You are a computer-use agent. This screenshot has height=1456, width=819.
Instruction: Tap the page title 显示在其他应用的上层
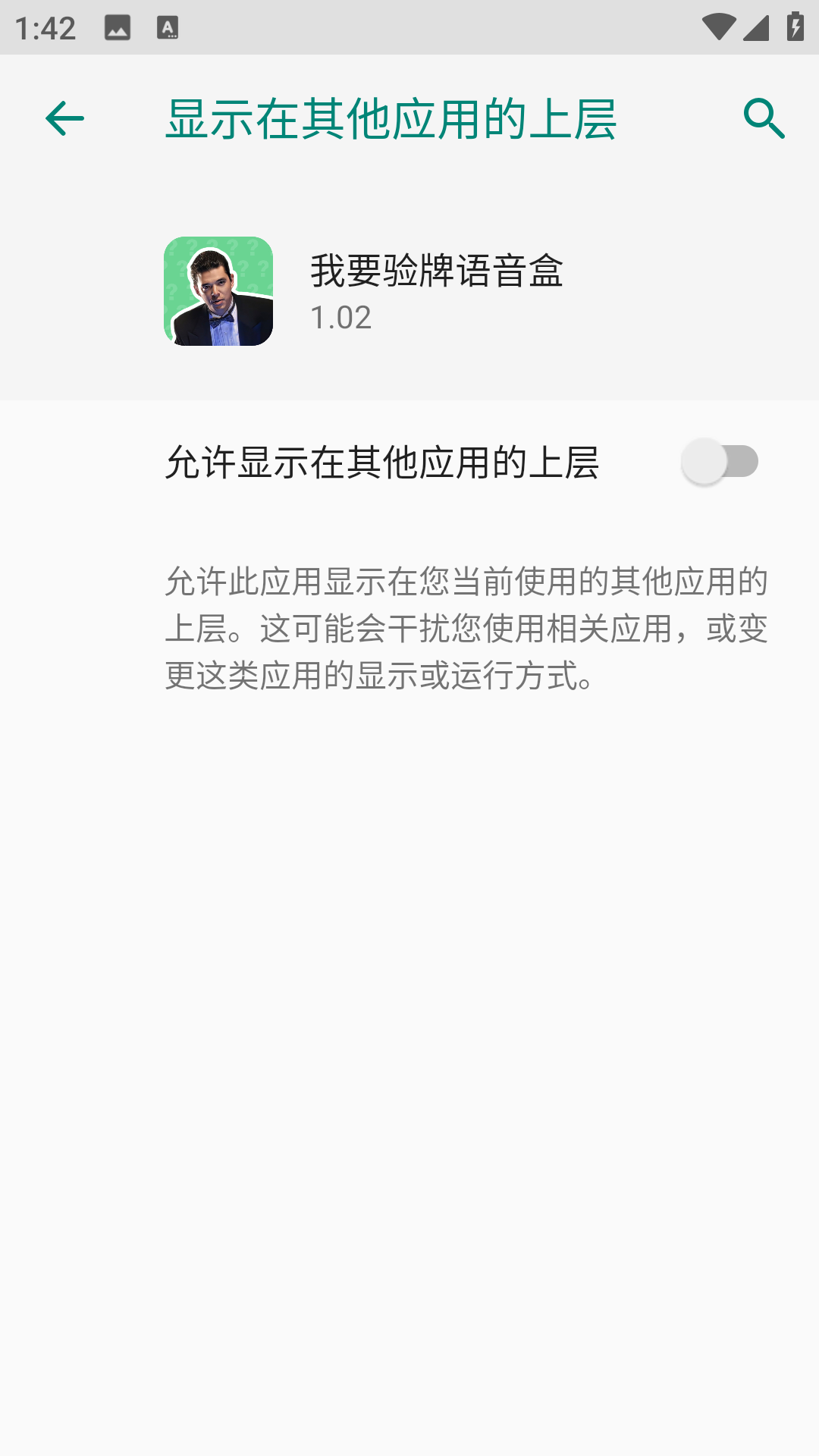pos(392,118)
